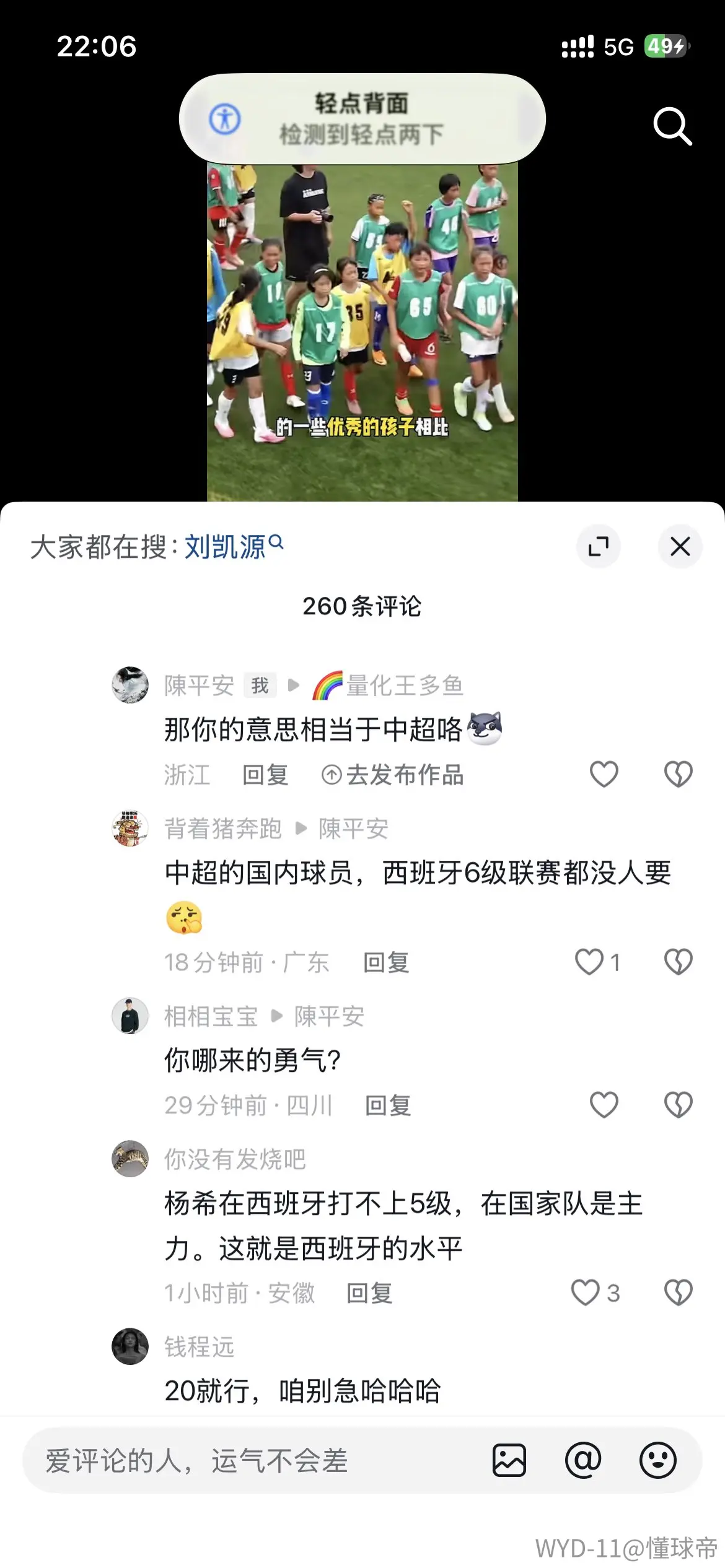Open the 轻点背面 accessibility notification banner
Screen dimensions: 725x1568
pos(362,119)
